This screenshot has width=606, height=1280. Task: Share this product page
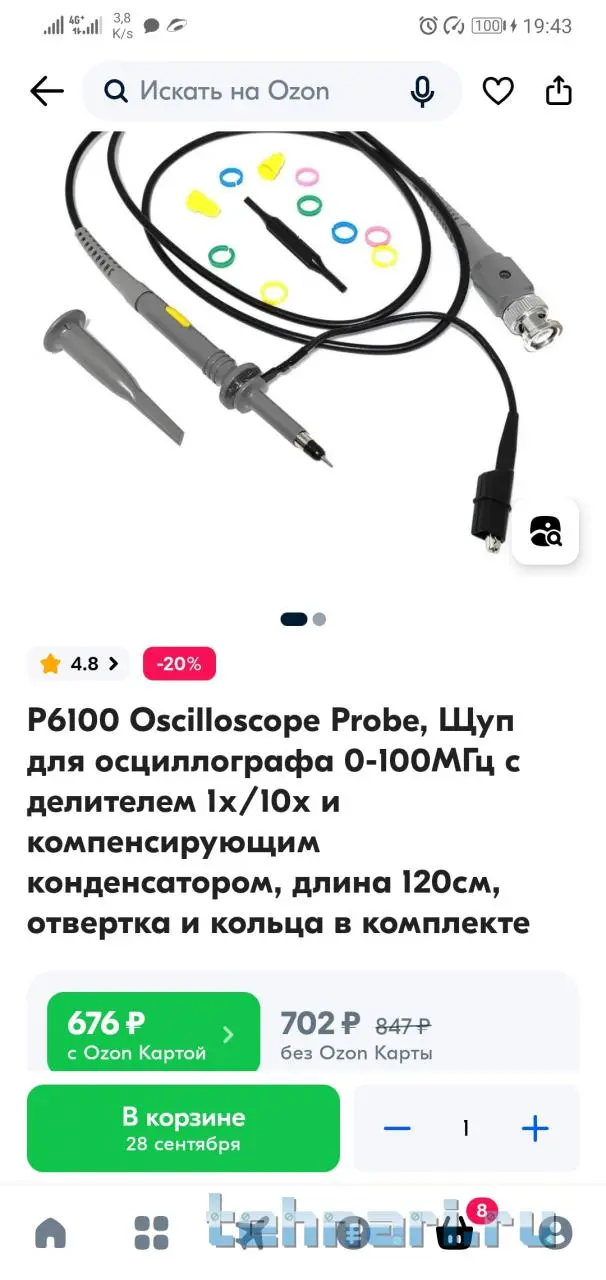558,92
